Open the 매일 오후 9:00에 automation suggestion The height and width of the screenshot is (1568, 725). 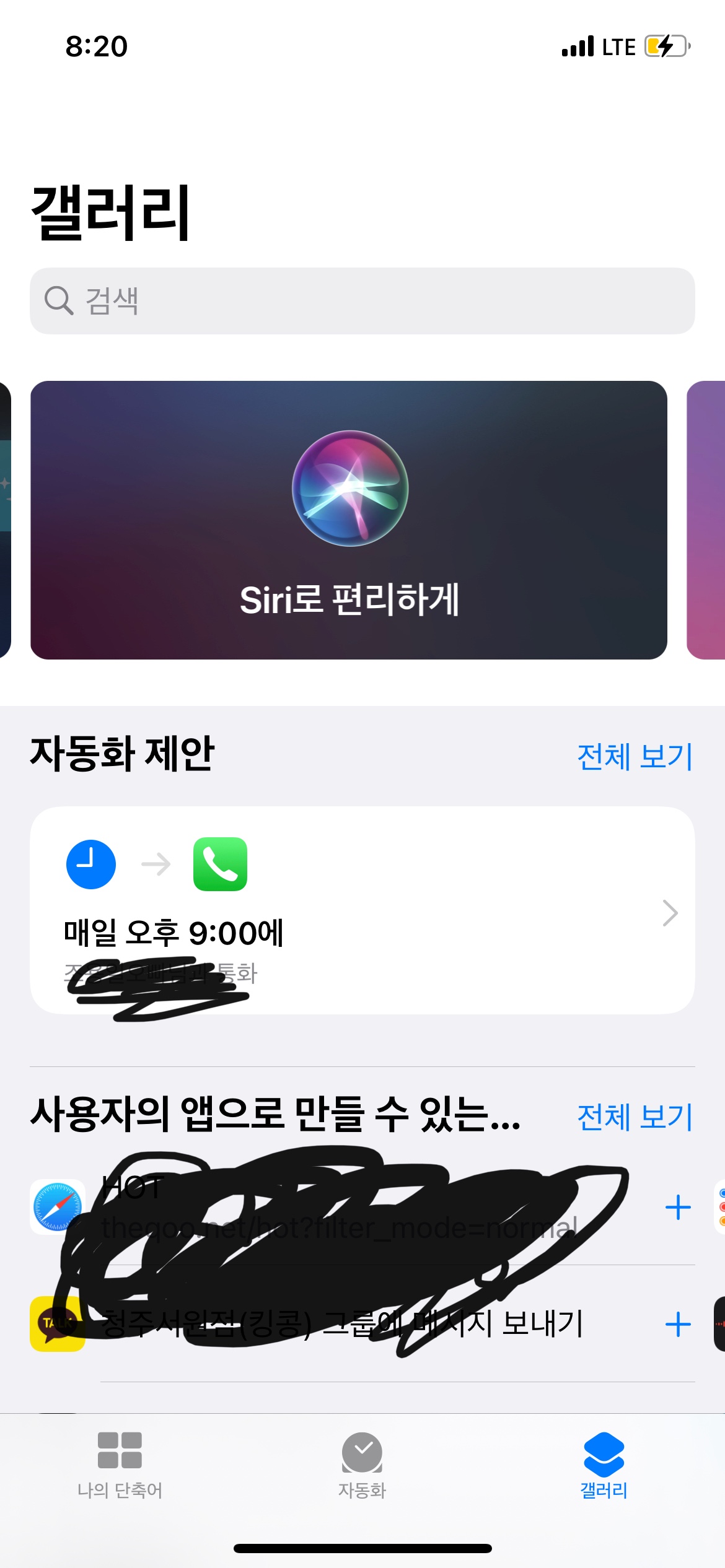[362, 910]
